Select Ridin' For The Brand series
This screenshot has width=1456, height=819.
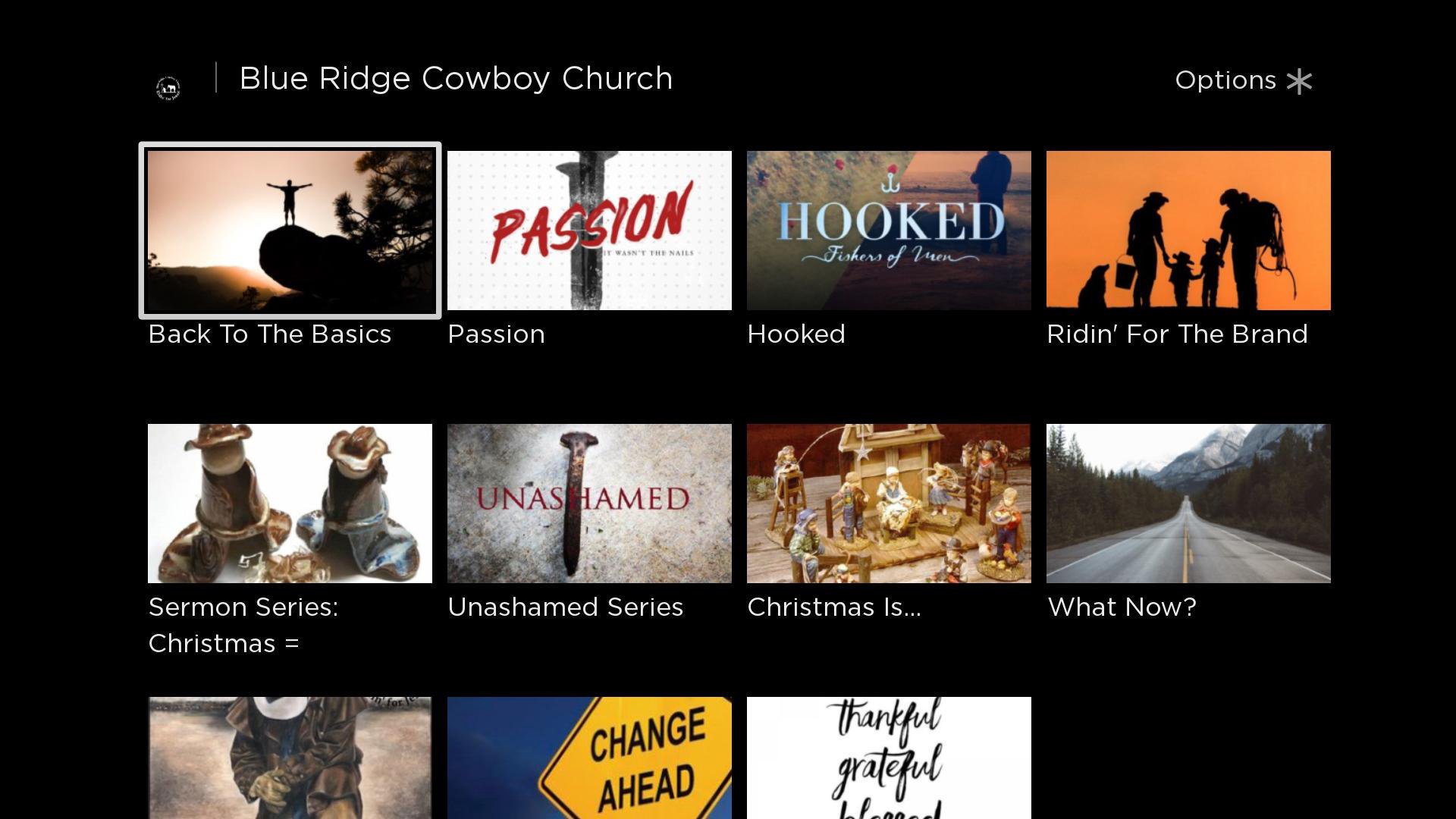pyautogui.click(x=1188, y=231)
